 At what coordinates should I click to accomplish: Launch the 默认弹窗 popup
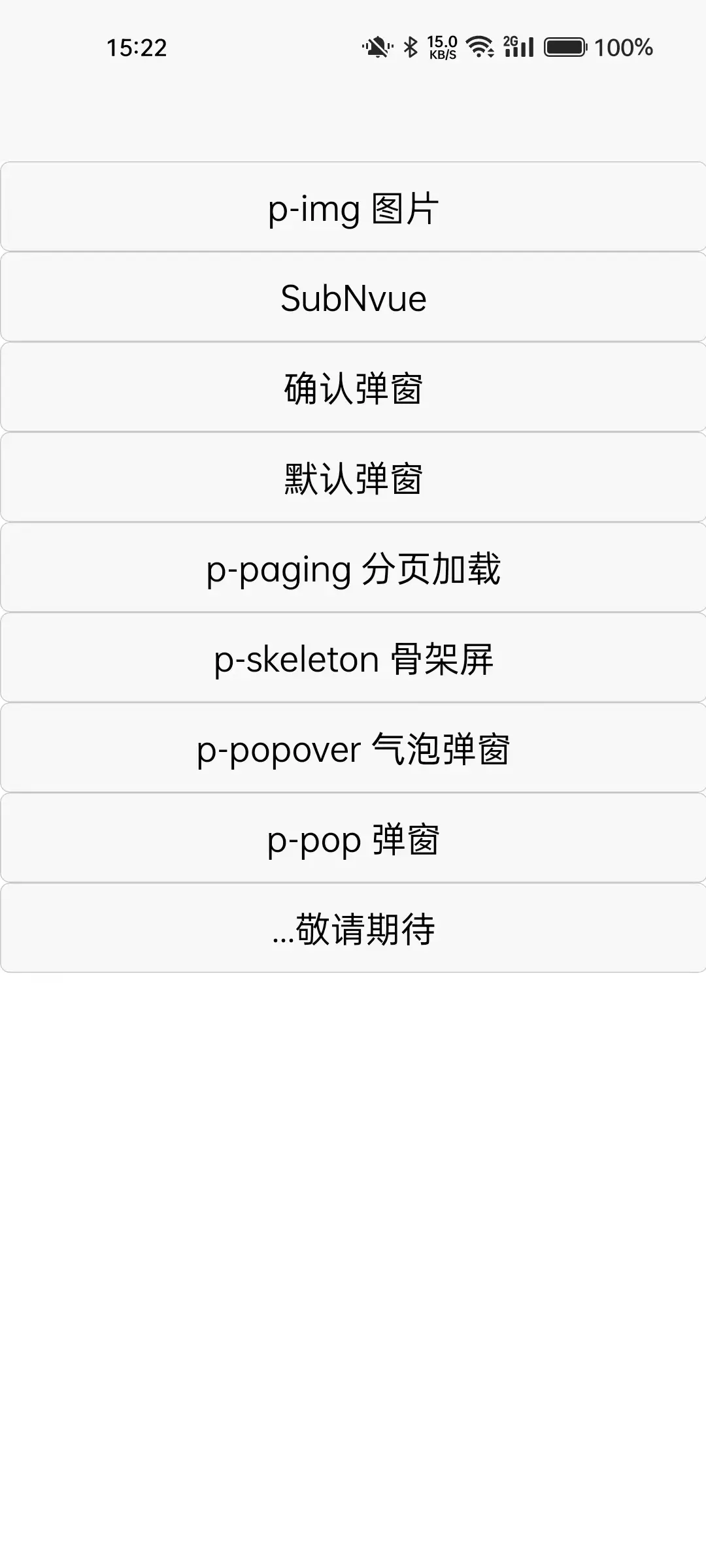(x=353, y=478)
